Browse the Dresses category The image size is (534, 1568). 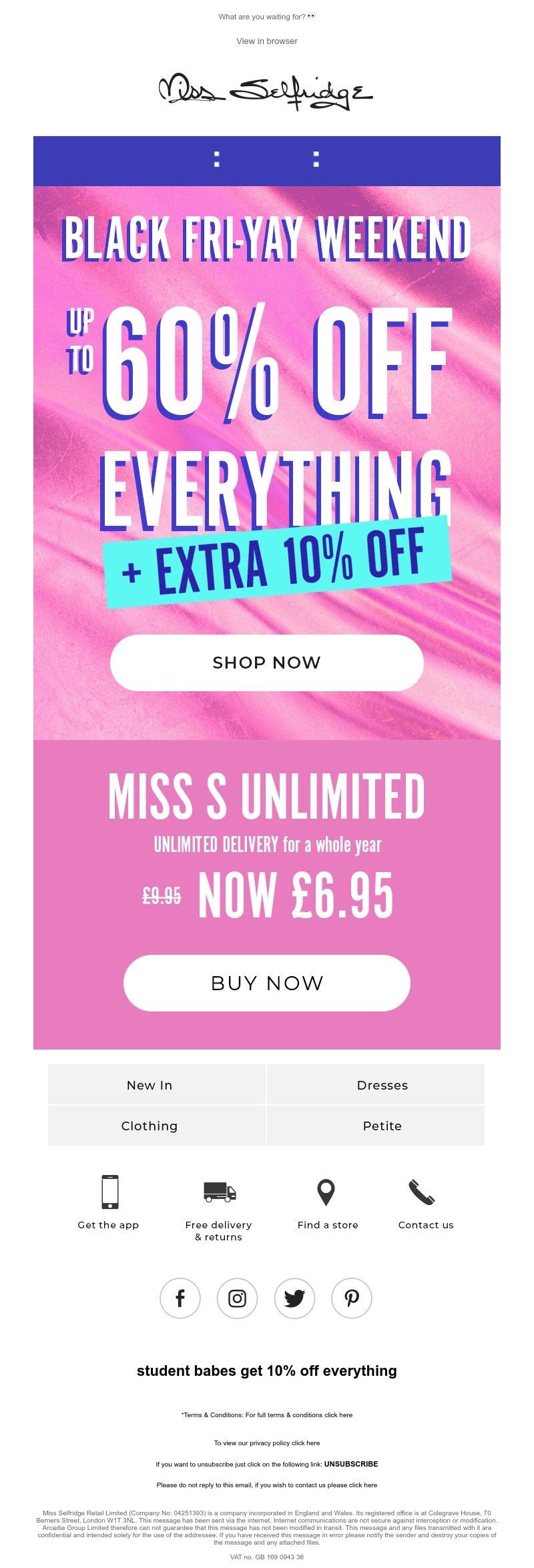[x=382, y=1086]
